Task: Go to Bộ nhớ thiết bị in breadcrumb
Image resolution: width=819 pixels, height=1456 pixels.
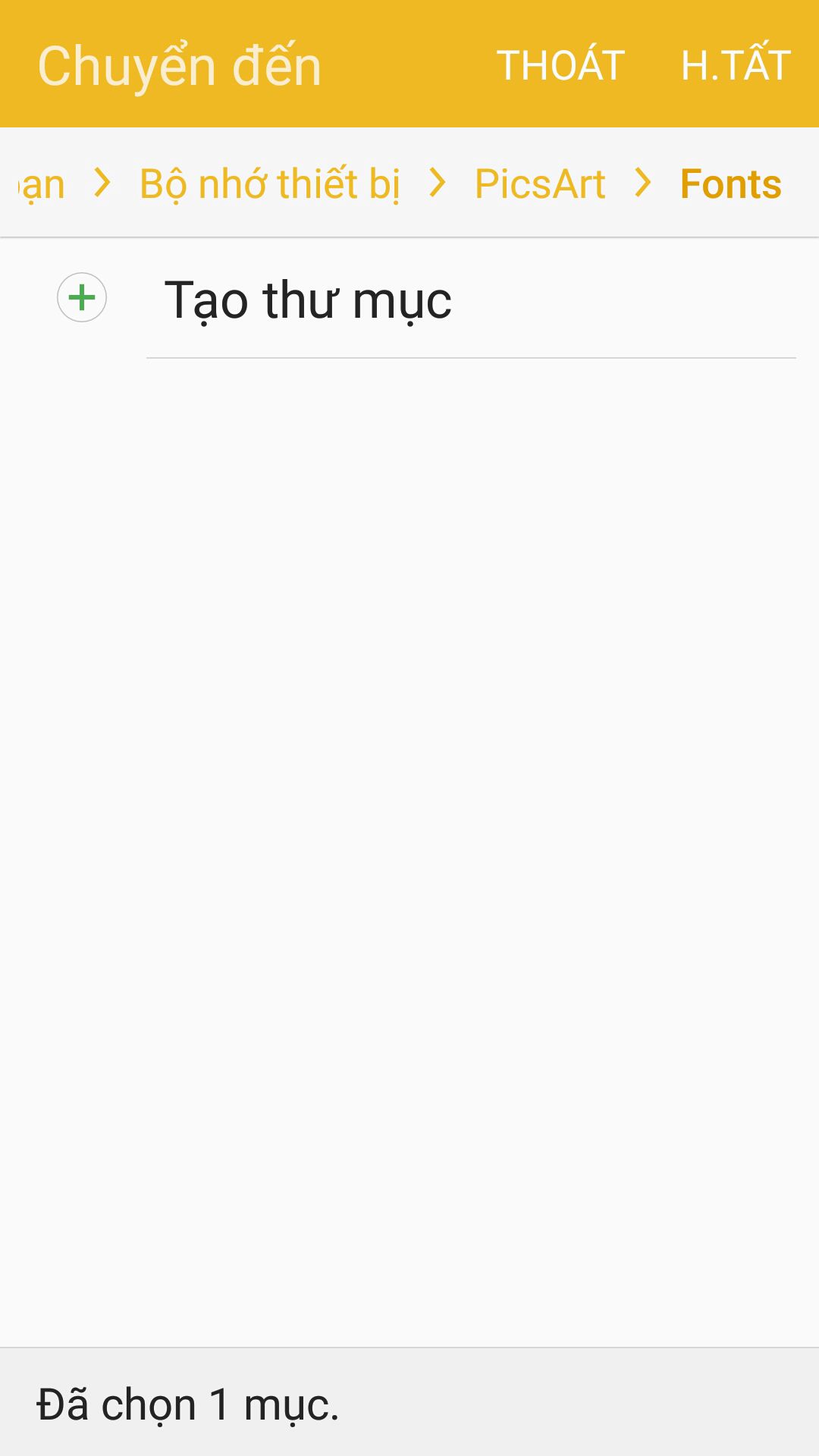Action: [x=270, y=184]
